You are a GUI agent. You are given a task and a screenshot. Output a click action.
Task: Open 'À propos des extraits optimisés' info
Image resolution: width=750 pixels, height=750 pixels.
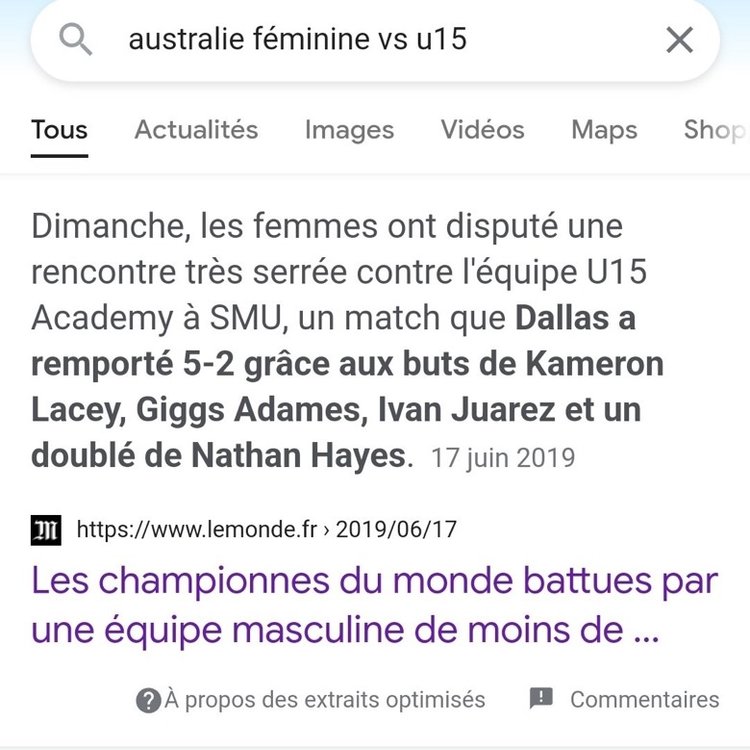311,700
